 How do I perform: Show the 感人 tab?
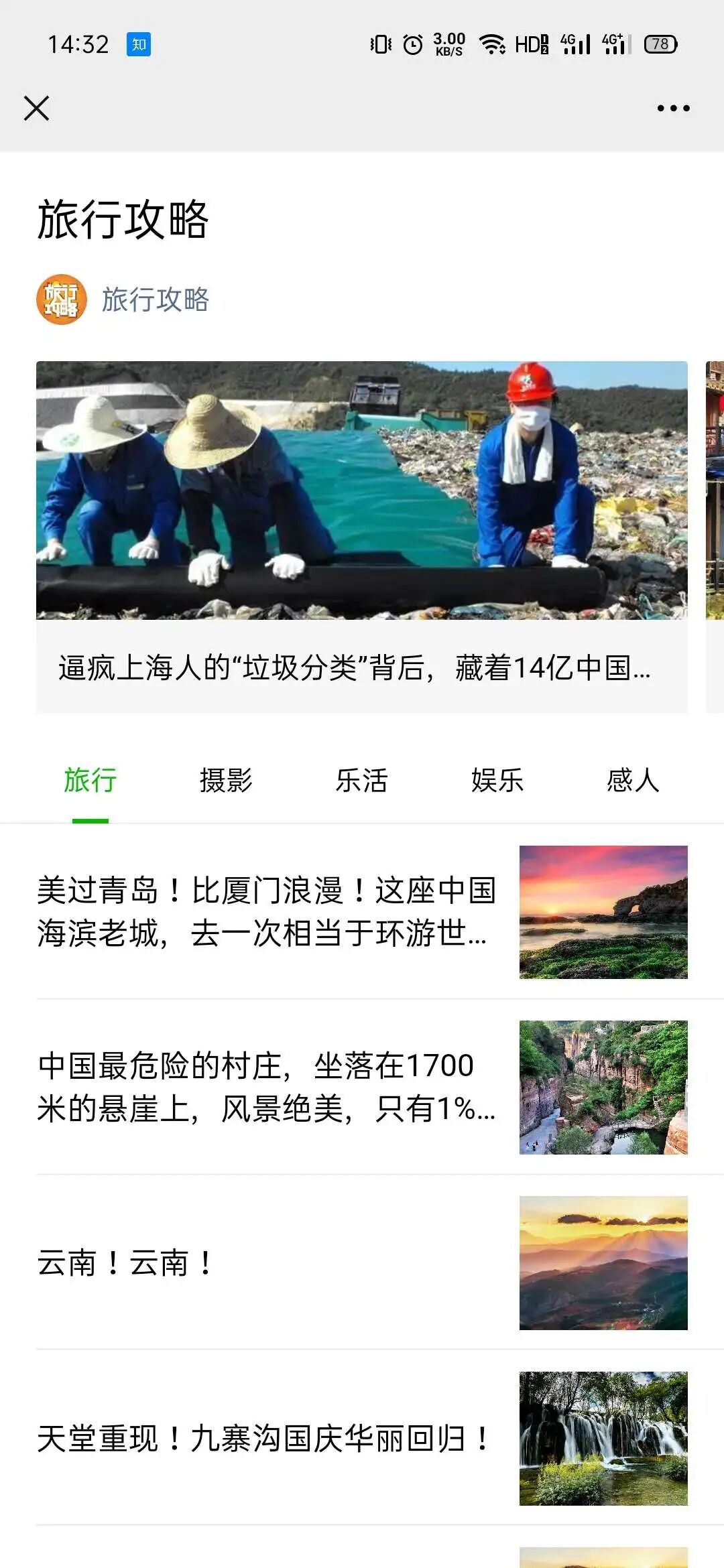[x=633, y=781]
